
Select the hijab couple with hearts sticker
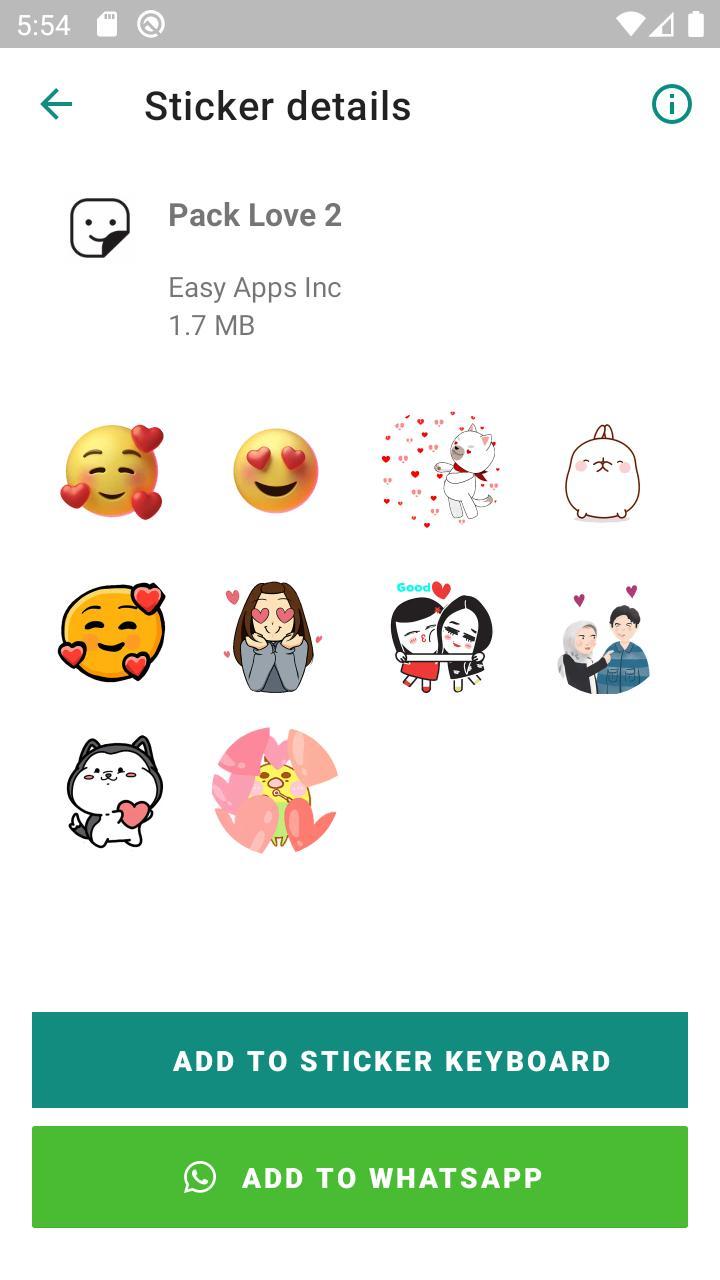601,633
